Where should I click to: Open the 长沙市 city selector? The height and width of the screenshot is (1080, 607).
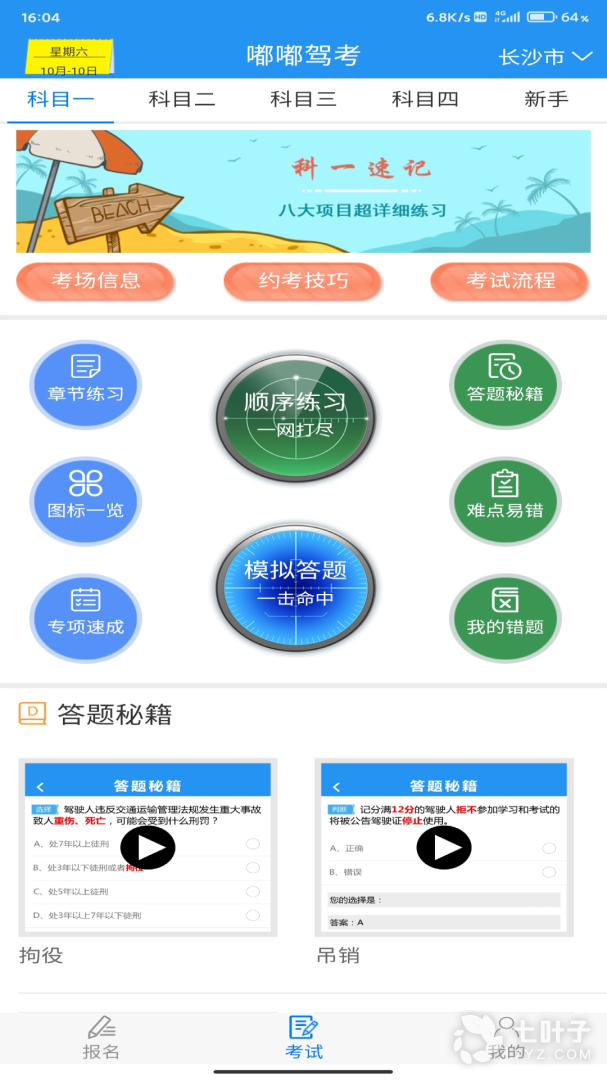545,57
